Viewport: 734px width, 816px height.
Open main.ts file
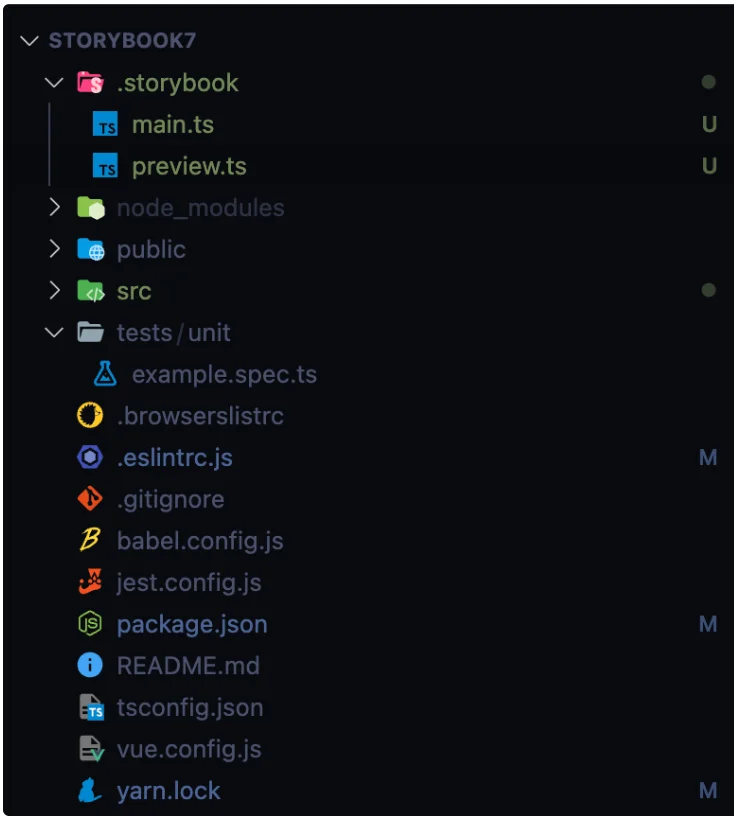[x=172, y=125]
